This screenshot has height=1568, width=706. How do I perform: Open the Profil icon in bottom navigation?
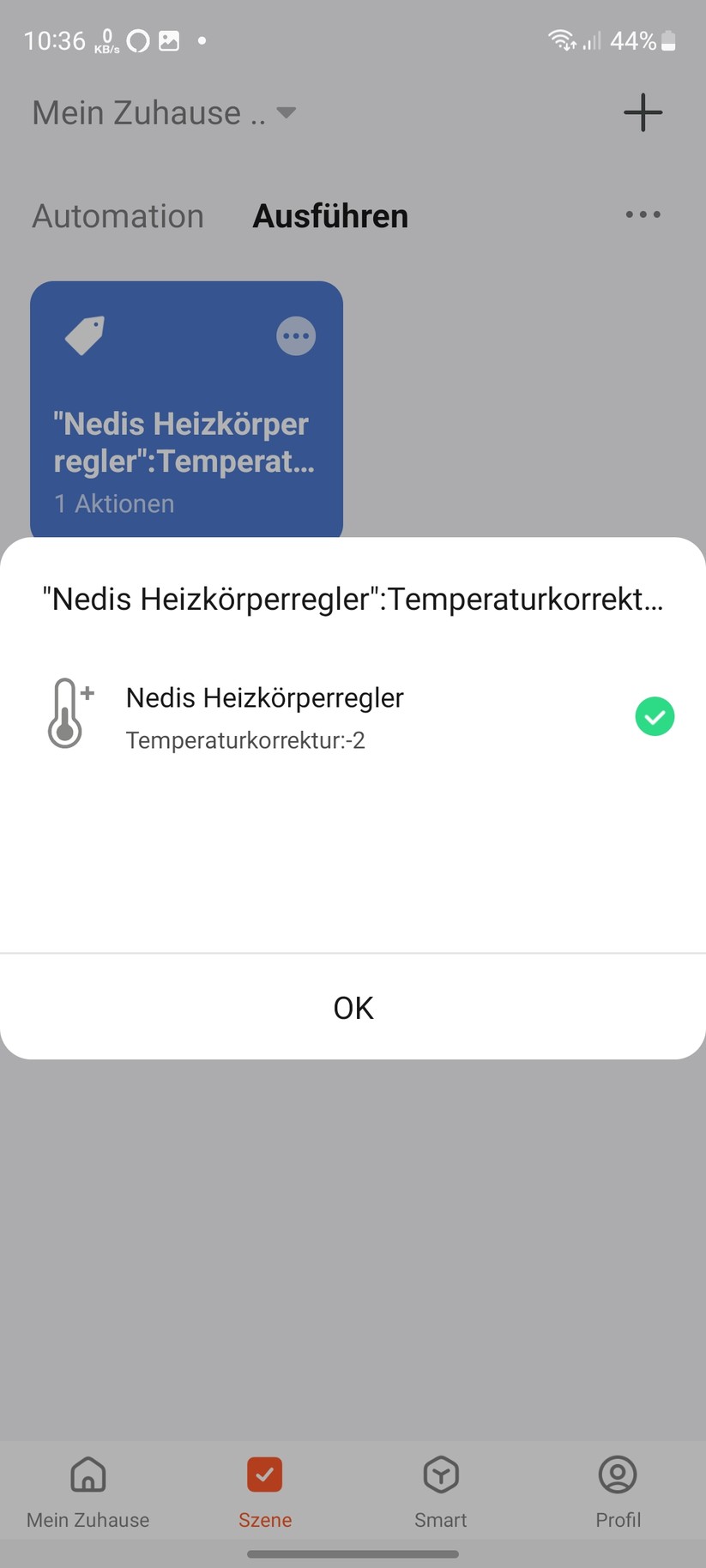tap(617, 1474)
